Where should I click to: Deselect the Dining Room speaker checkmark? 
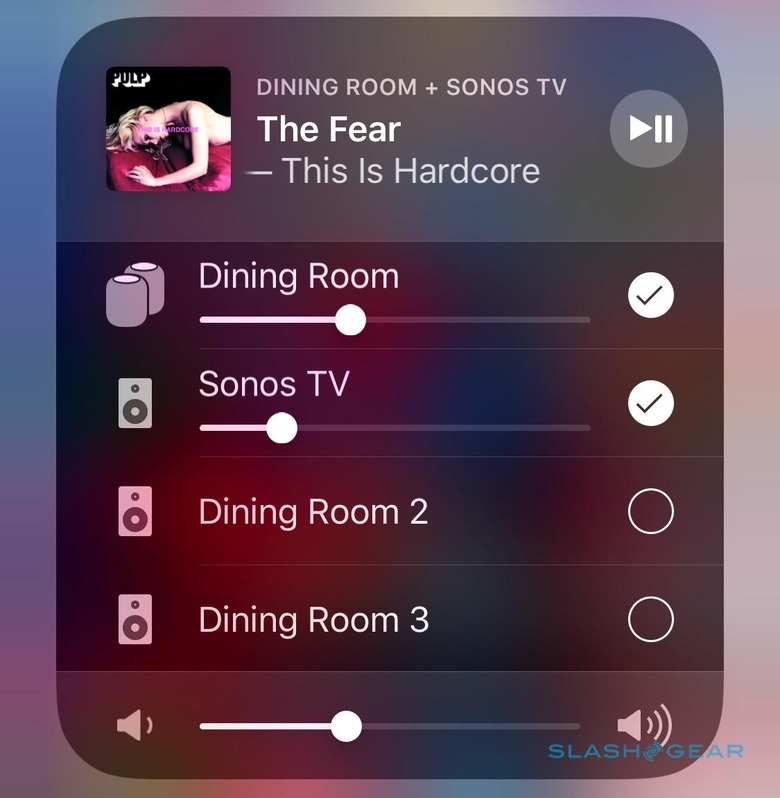tap(650, 296)
